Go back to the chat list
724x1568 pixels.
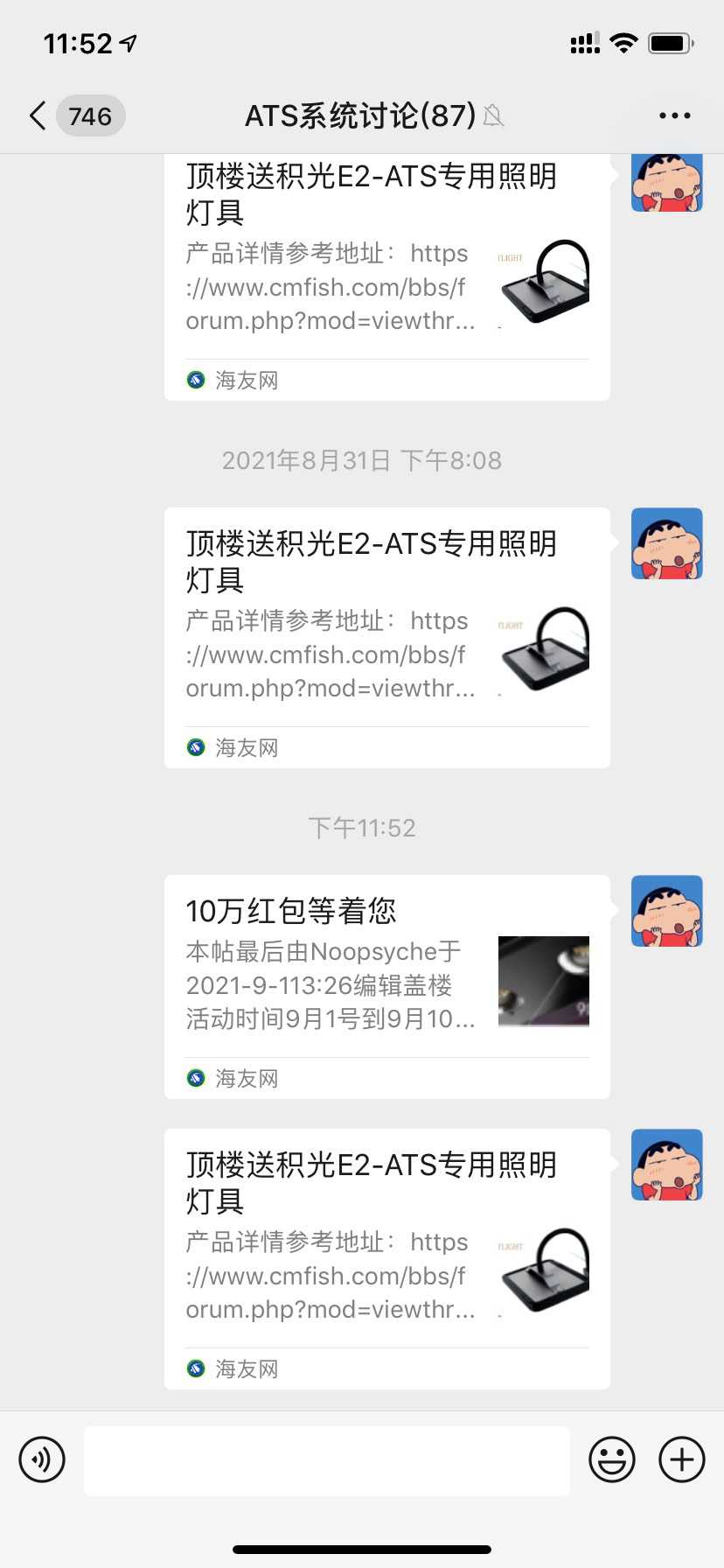(x=38, y=115)
